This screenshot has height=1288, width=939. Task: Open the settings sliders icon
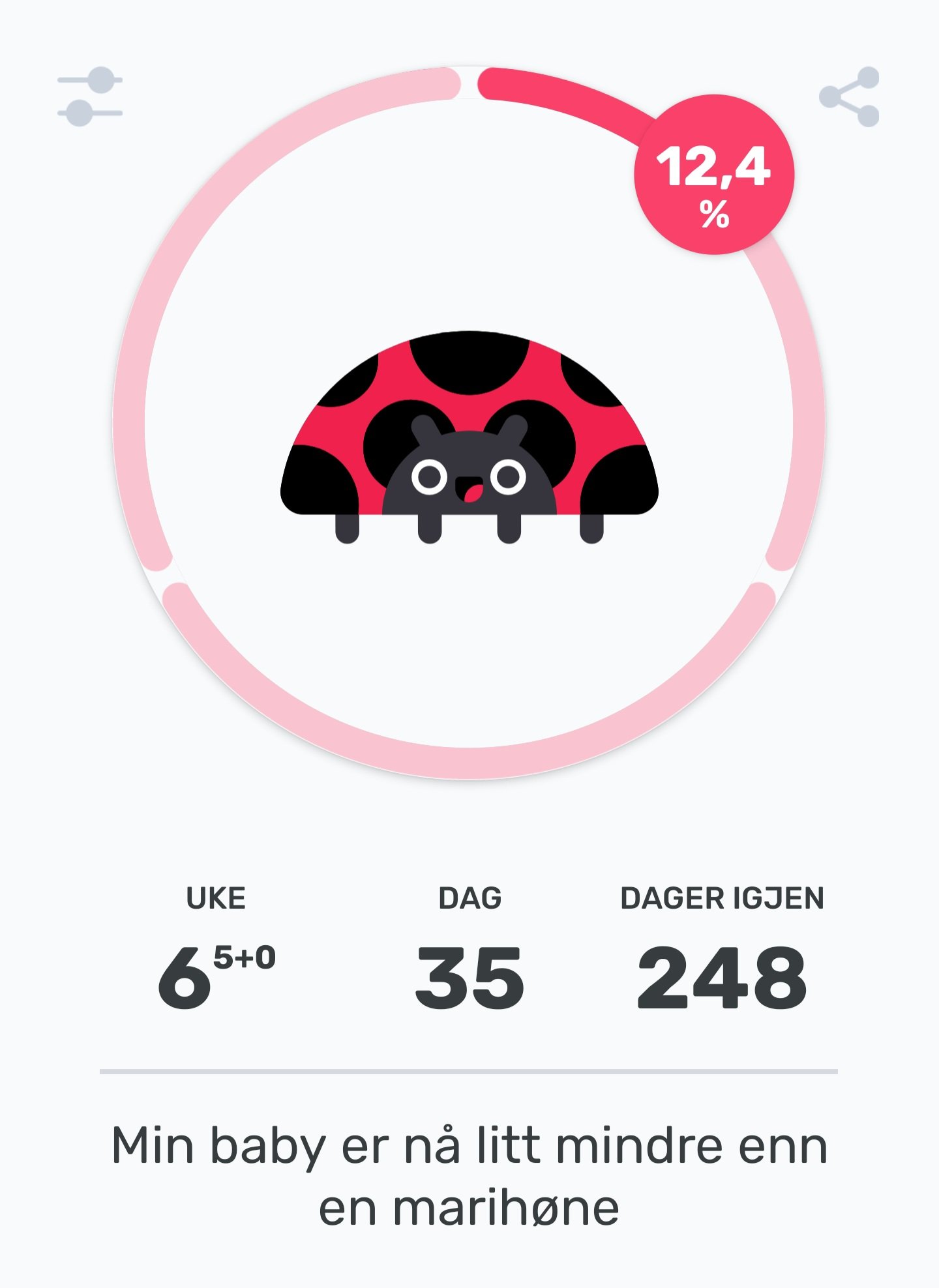point(90,96)
